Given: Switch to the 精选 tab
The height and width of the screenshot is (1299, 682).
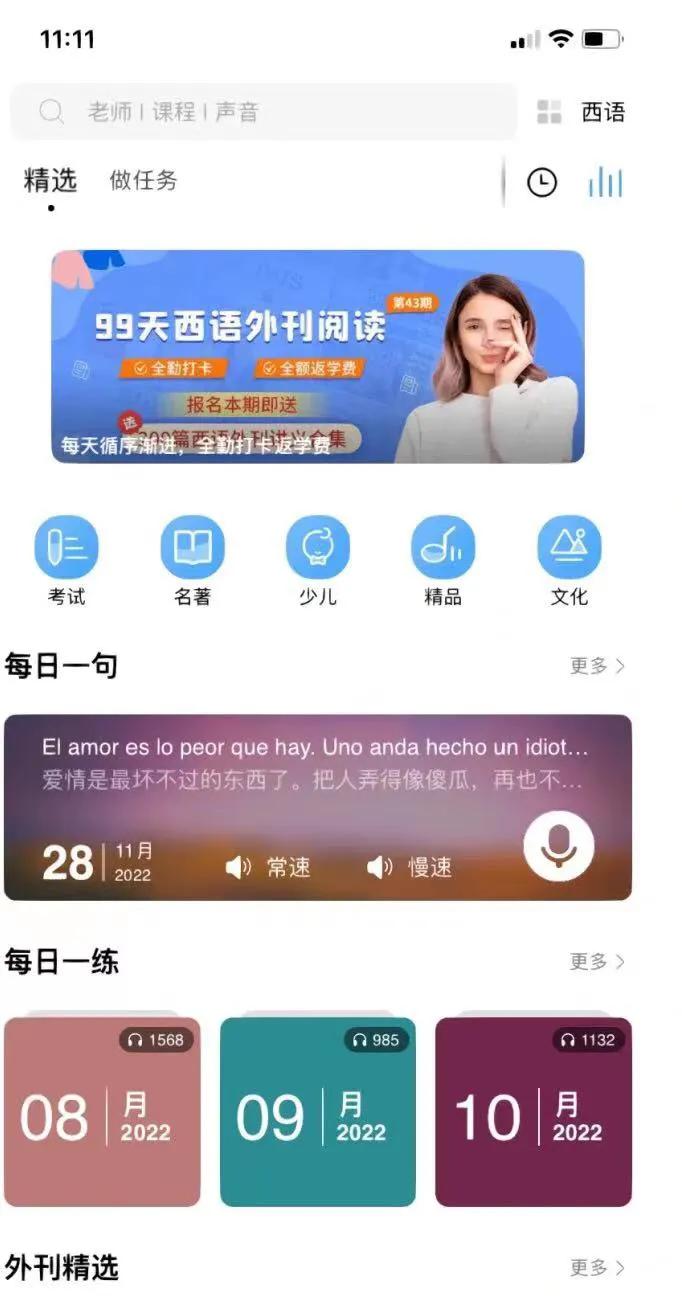Looking at the screenshot, I should coord(50,181).
